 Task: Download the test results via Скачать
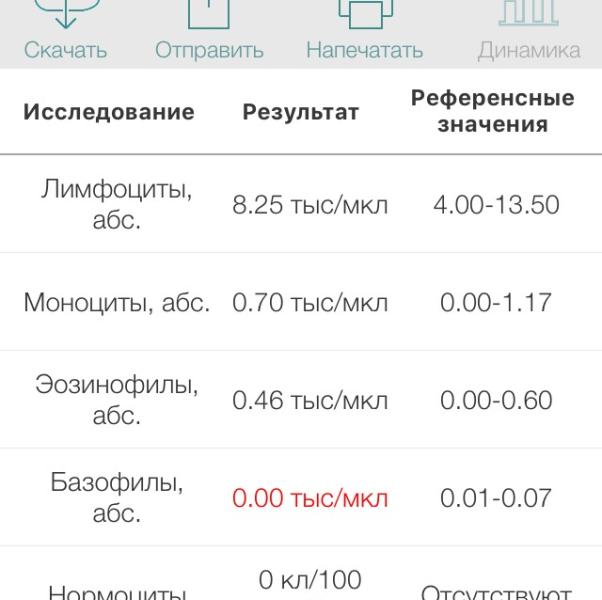[x=66, y=32]
